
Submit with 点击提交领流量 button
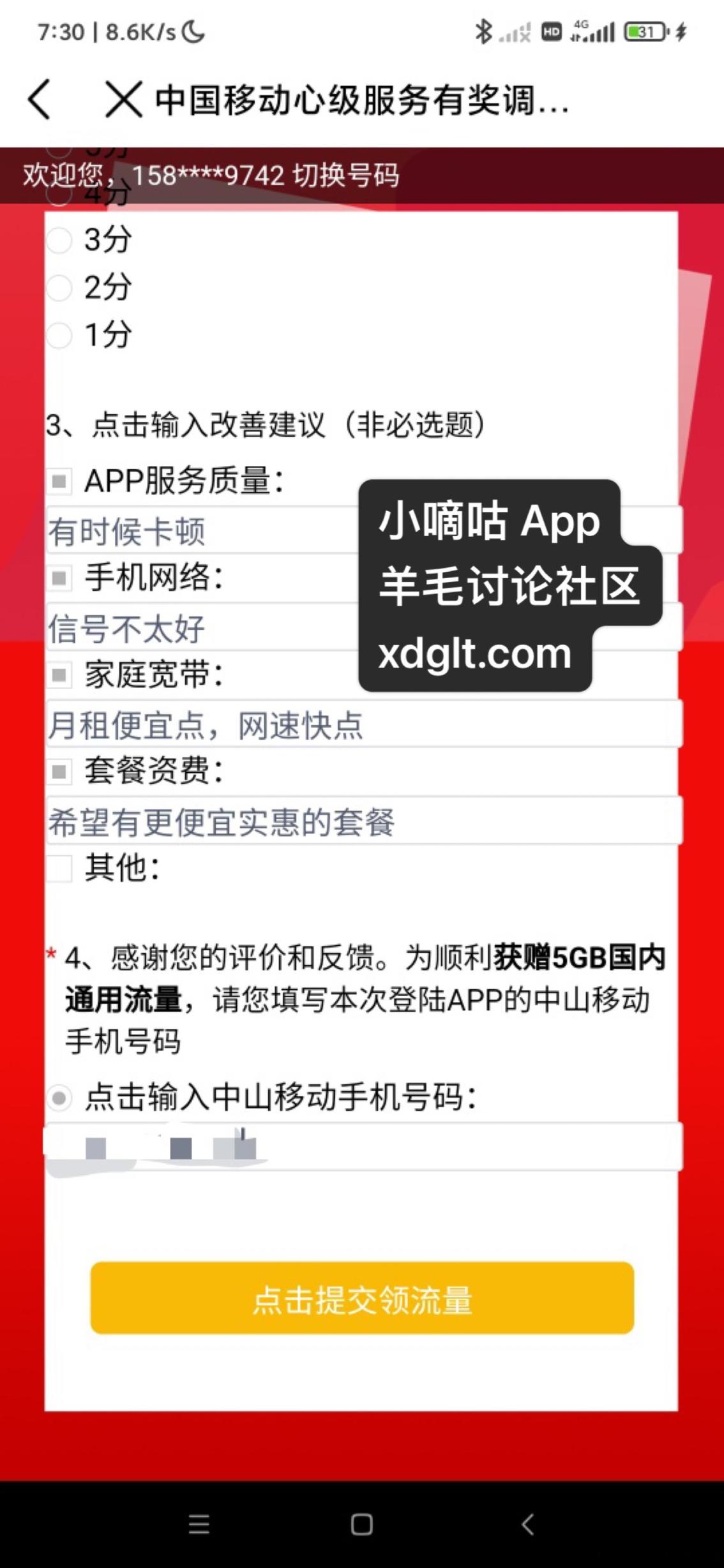(362, 1299)
